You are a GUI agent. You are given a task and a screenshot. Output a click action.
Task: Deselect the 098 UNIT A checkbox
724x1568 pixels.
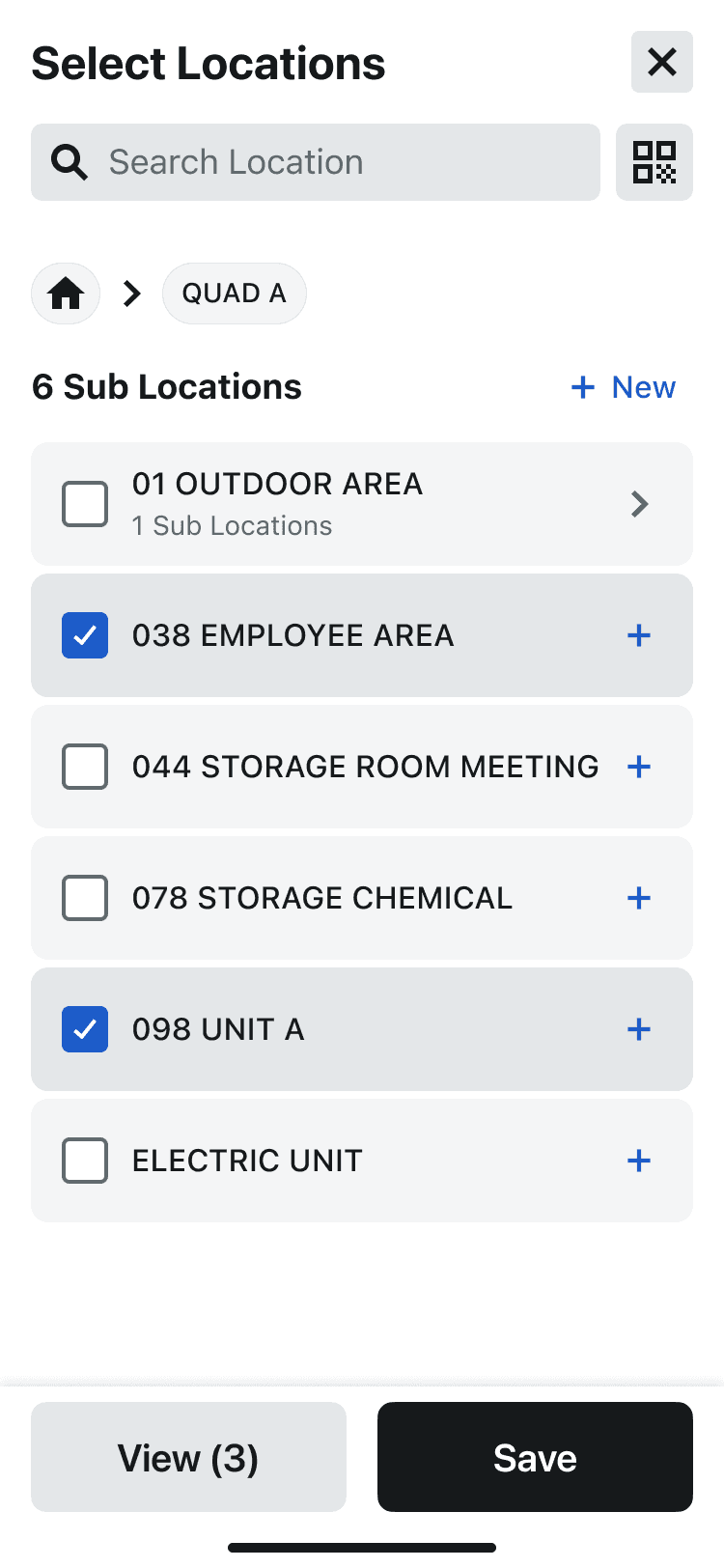[85, 1029]
